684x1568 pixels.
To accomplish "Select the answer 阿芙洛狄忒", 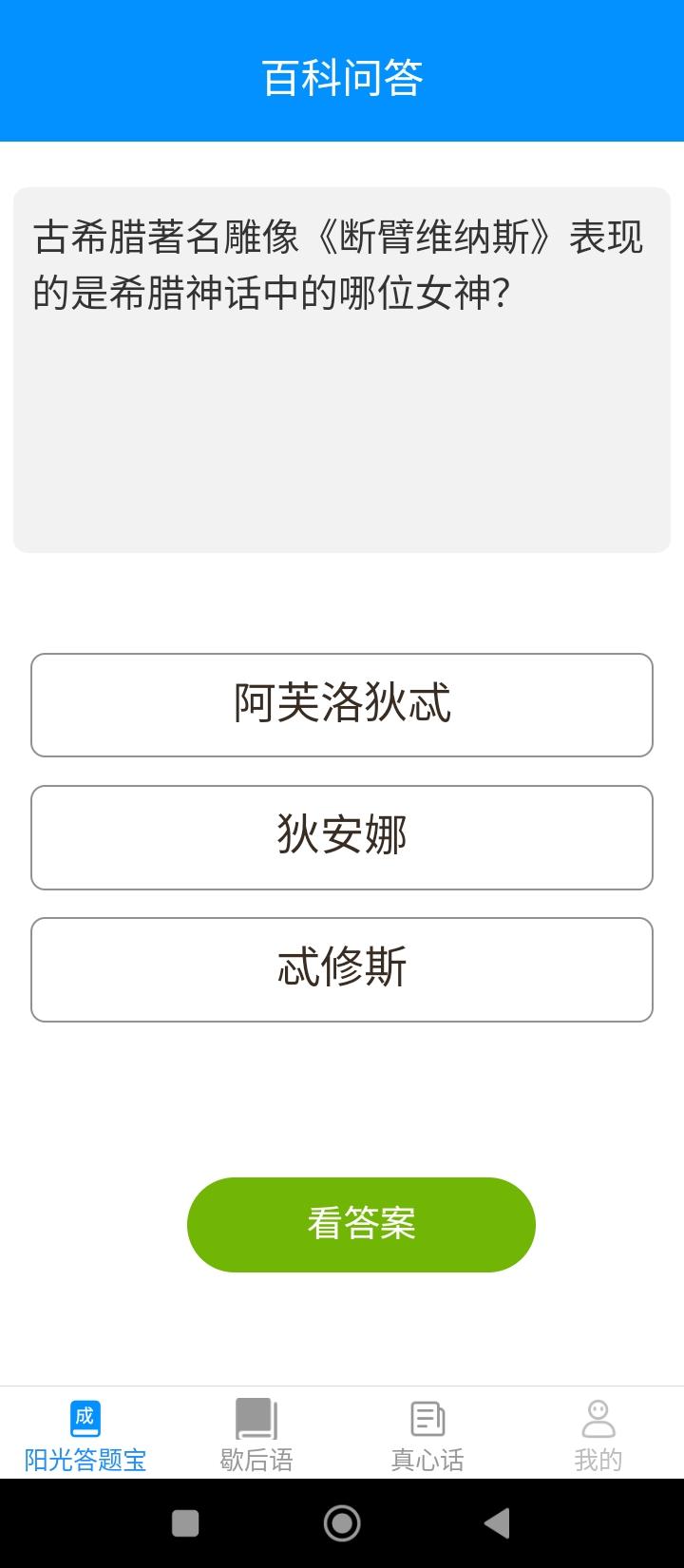I will click(x=342, y=704).
